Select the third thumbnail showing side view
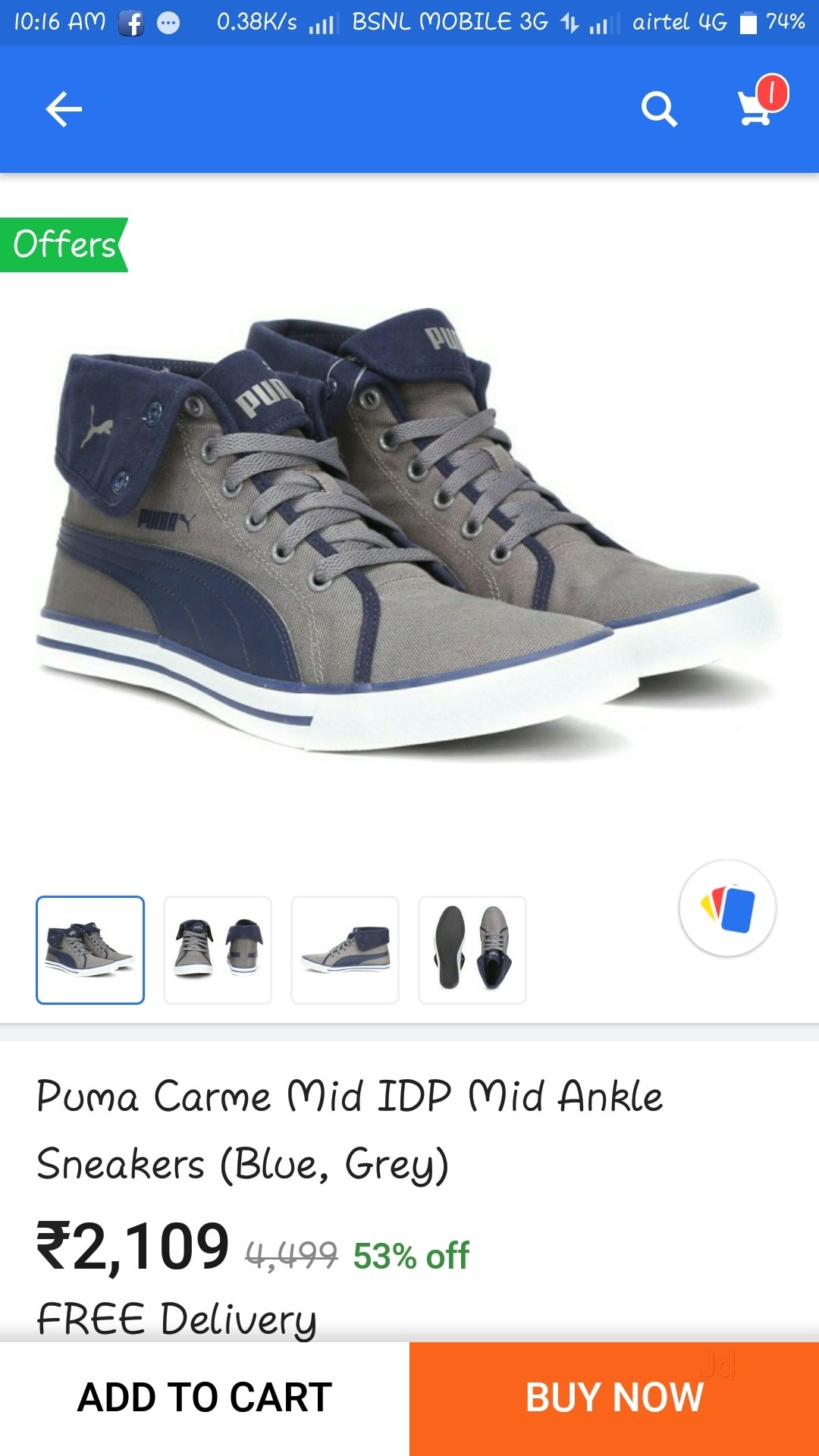Image resolution: width=819 pixels, height=1456 pixels. click(345, 950)
